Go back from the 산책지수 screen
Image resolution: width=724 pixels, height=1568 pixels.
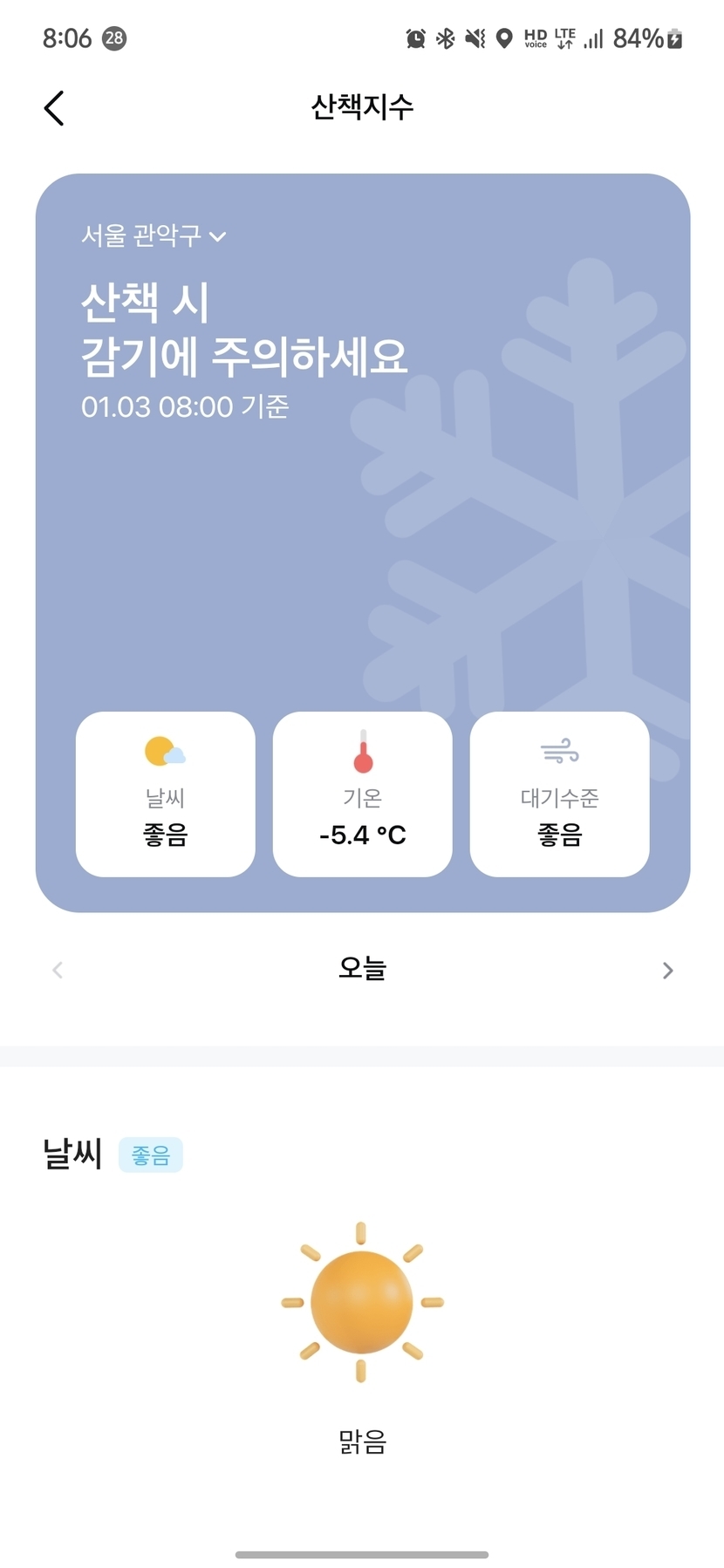click(54, 108)
